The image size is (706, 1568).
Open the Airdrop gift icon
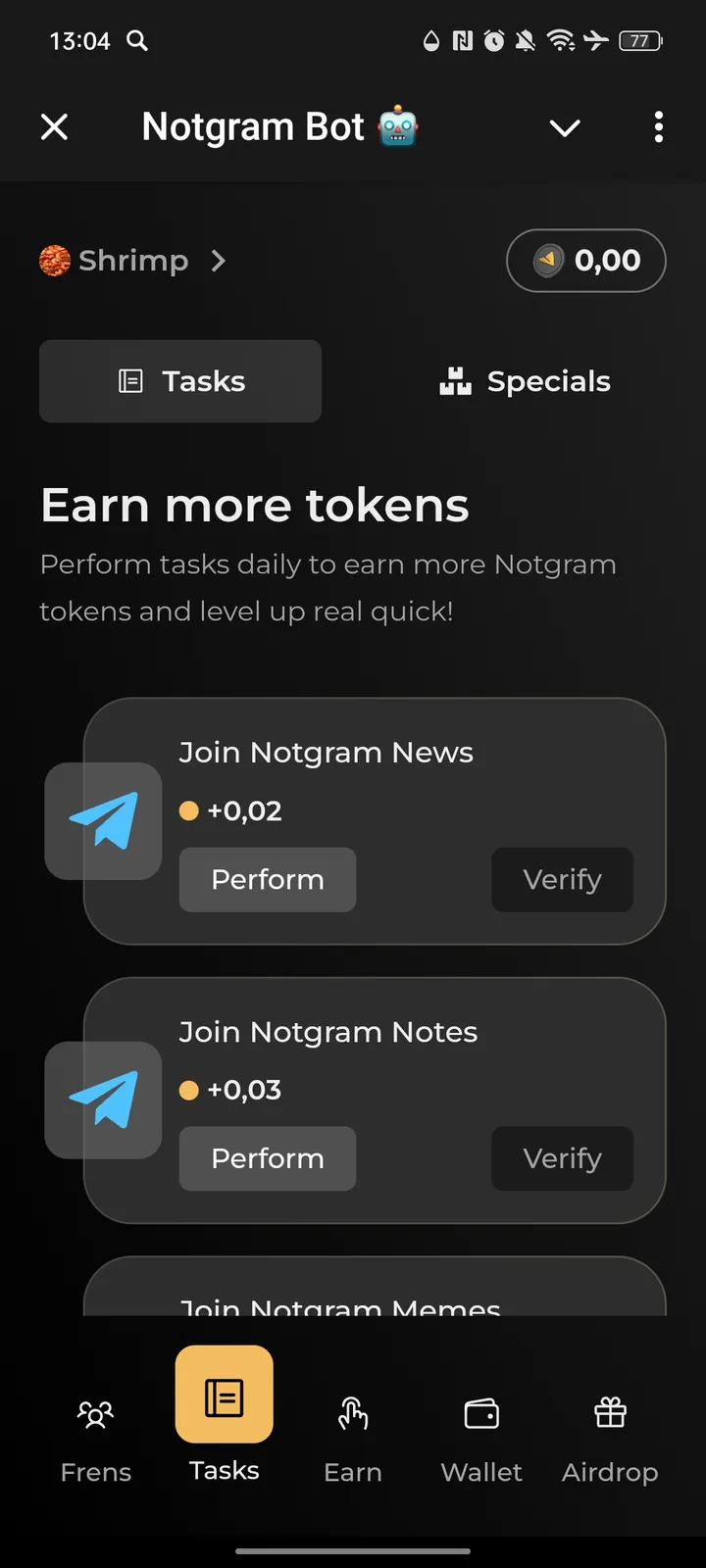click(x=610, y=1411)
